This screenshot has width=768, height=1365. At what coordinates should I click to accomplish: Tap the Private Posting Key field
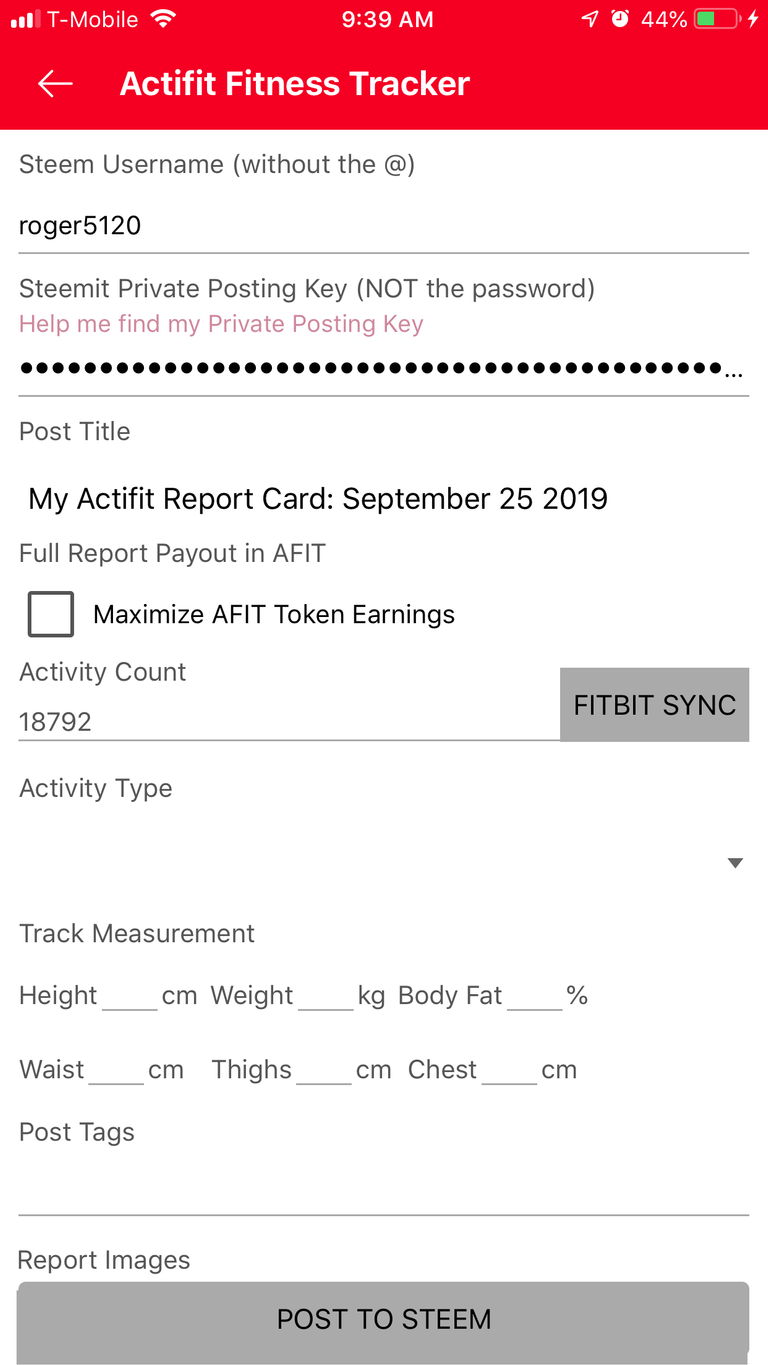click(x=384, y=369)
